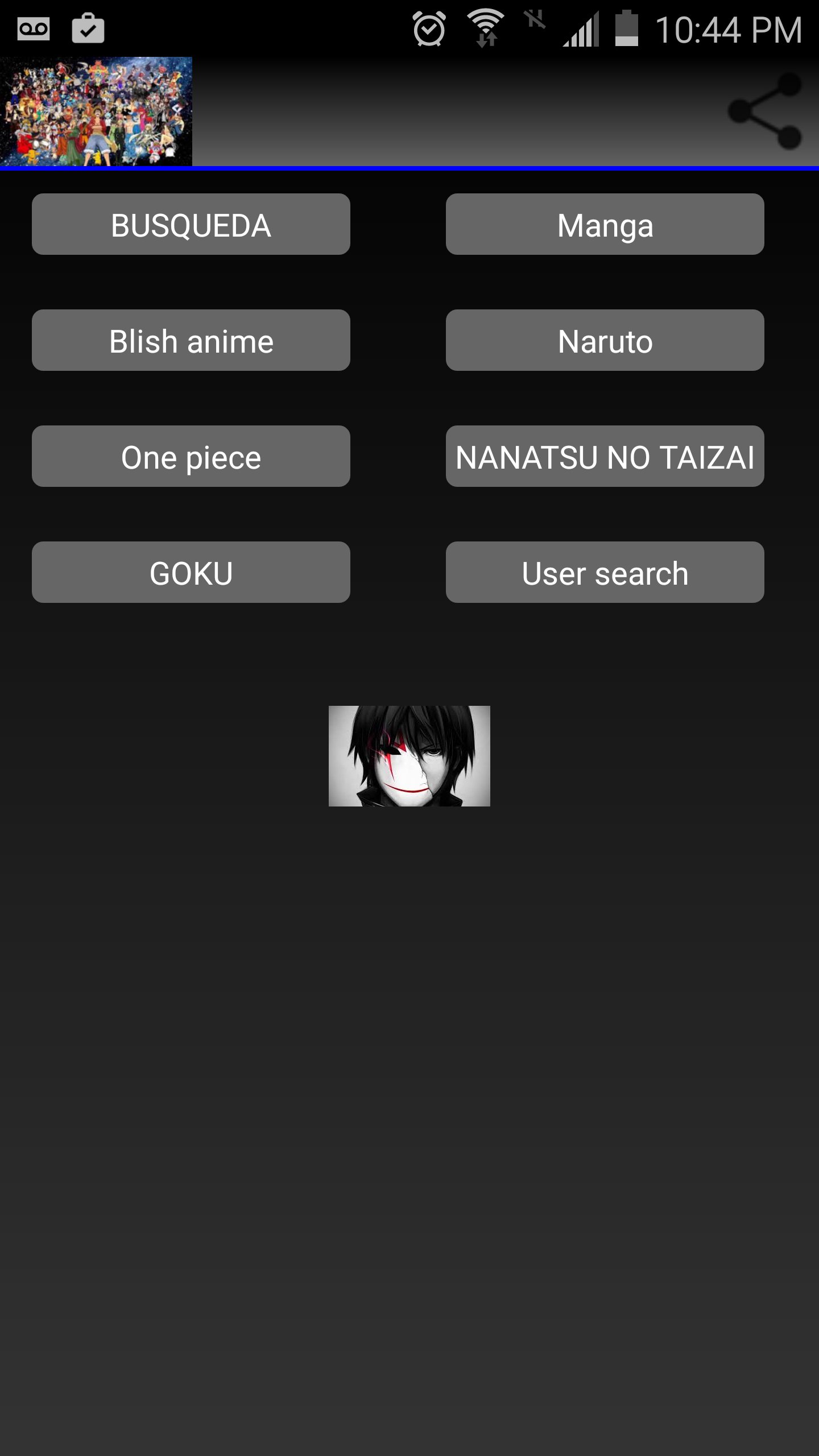This screenshot has height=1456, width=819.
Task: Select the One piece button
Action: coord(191,457)
